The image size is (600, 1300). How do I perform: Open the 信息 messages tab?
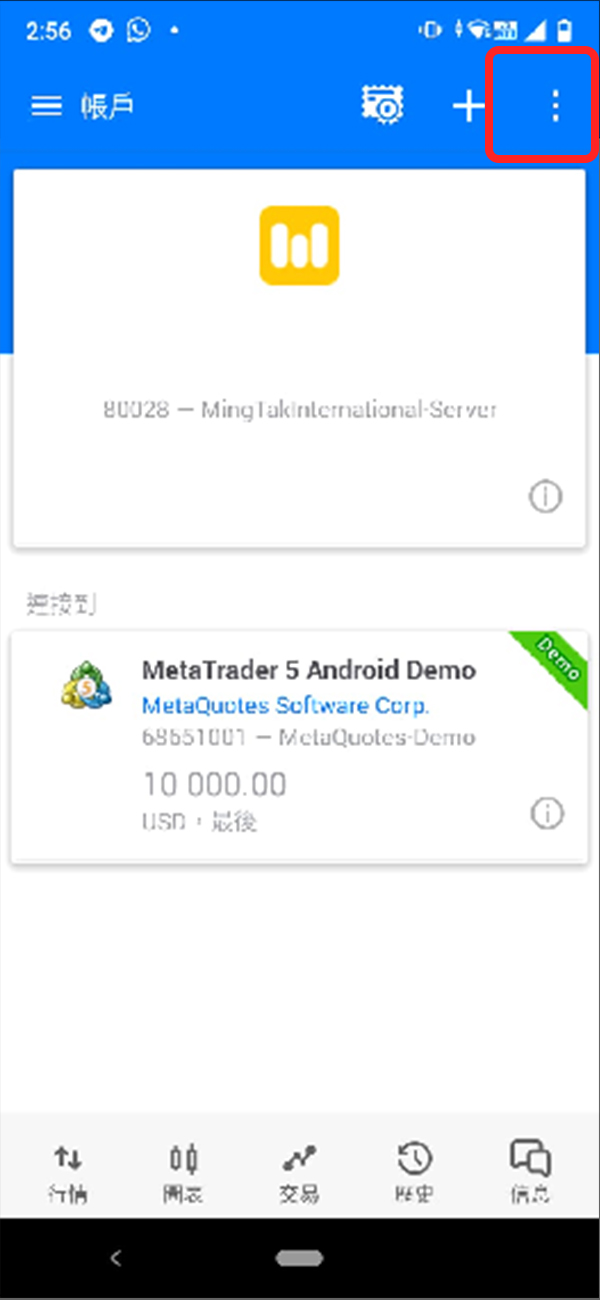(x=530, y=1172)
